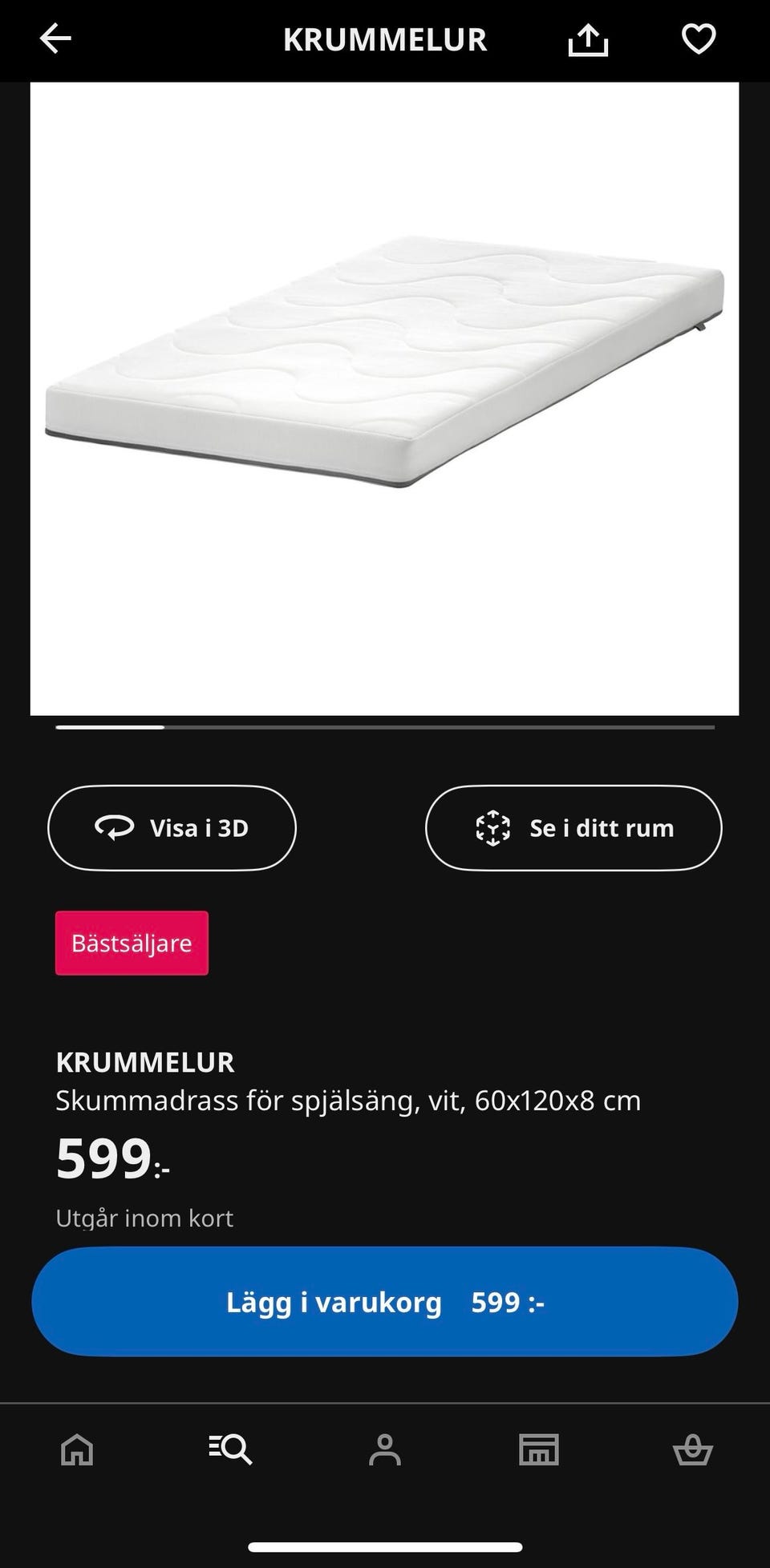The width and height of the screenshot is (770, 1568).
Task: Open the search and browse tab
Action: coord(231,1449)
